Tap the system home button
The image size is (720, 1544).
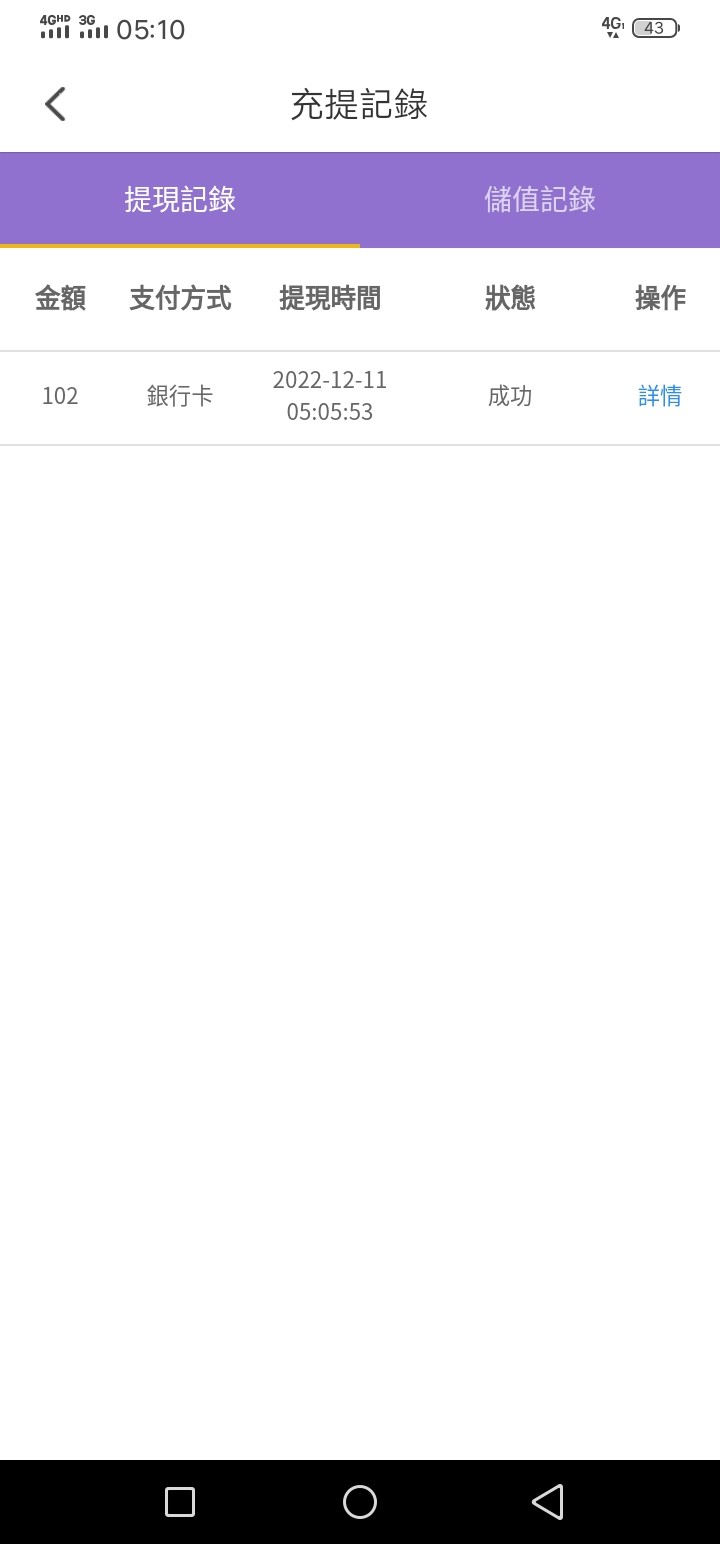click(x=360, y=1502)
